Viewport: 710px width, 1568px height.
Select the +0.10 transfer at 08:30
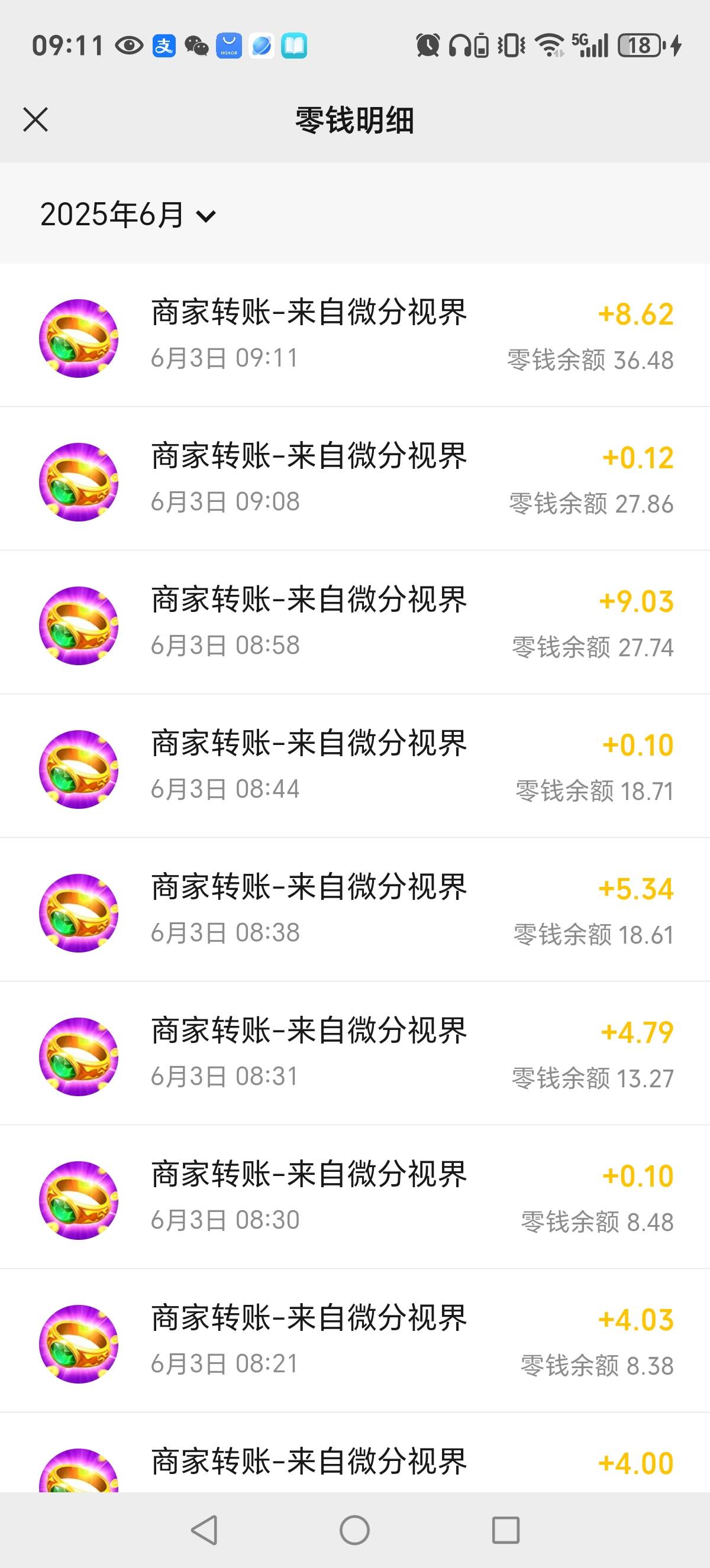(x=355, y=1197)
